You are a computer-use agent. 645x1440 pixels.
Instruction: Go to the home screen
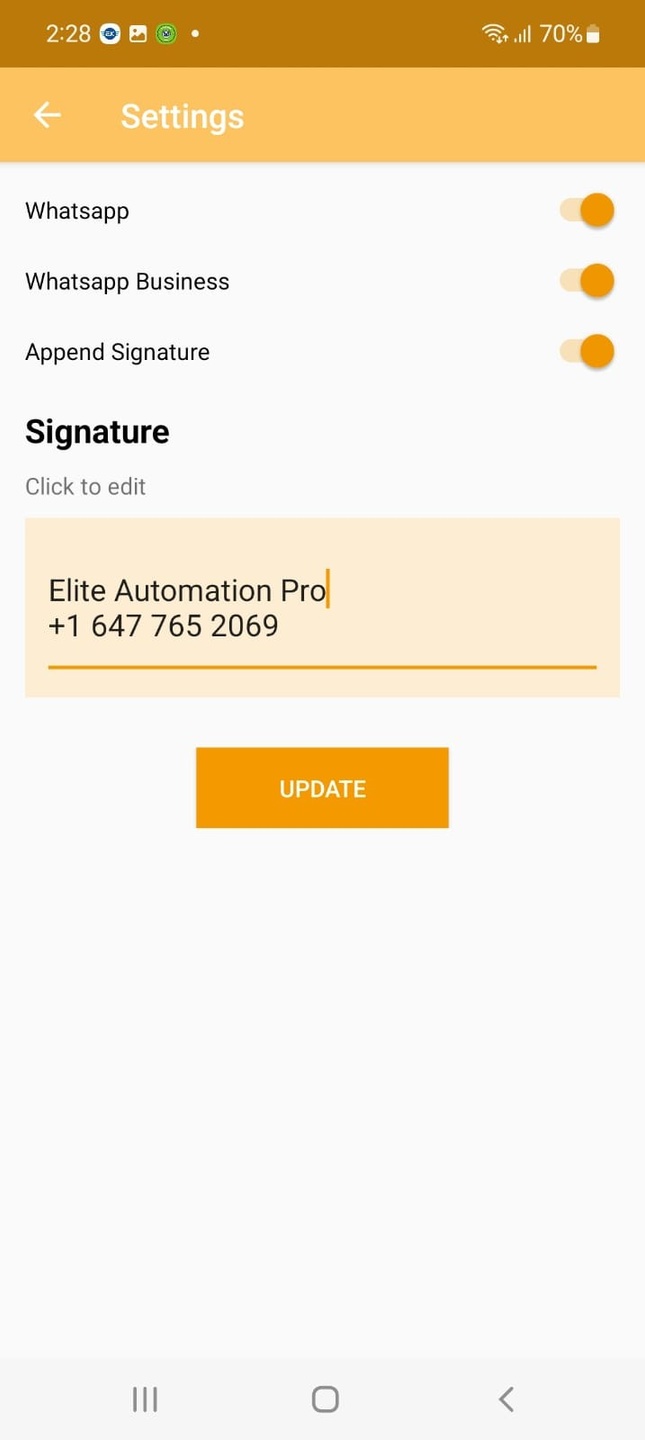click(325, 1399)
